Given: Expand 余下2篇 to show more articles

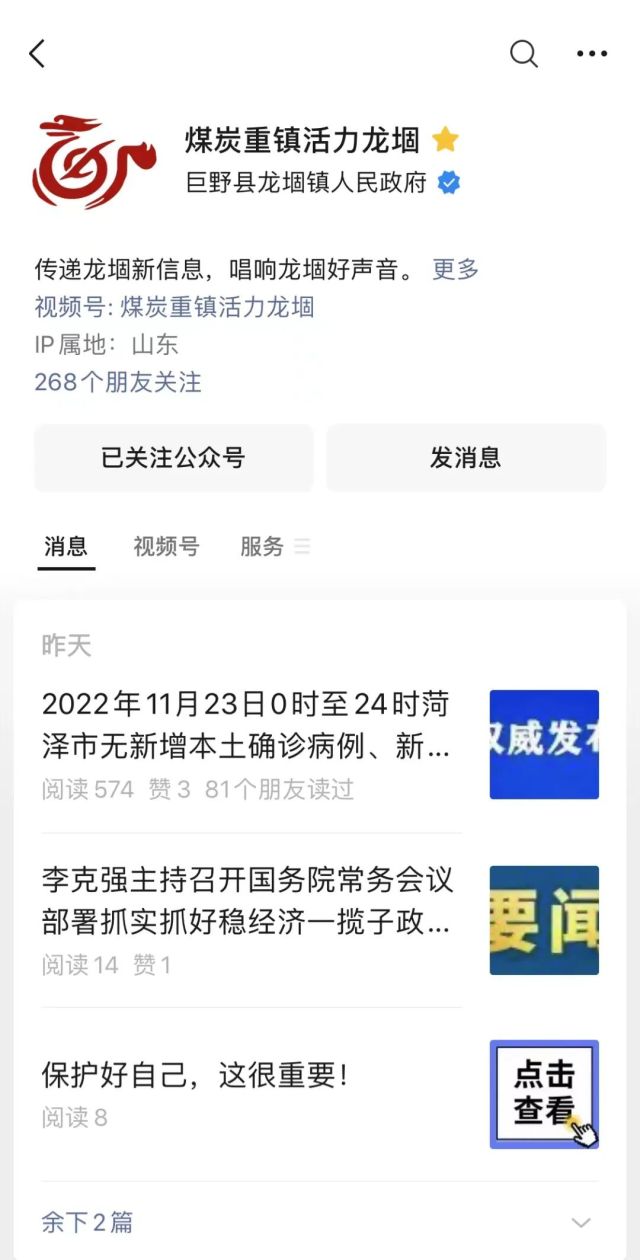Looking at the screenshot, I should click(320, 1222).
